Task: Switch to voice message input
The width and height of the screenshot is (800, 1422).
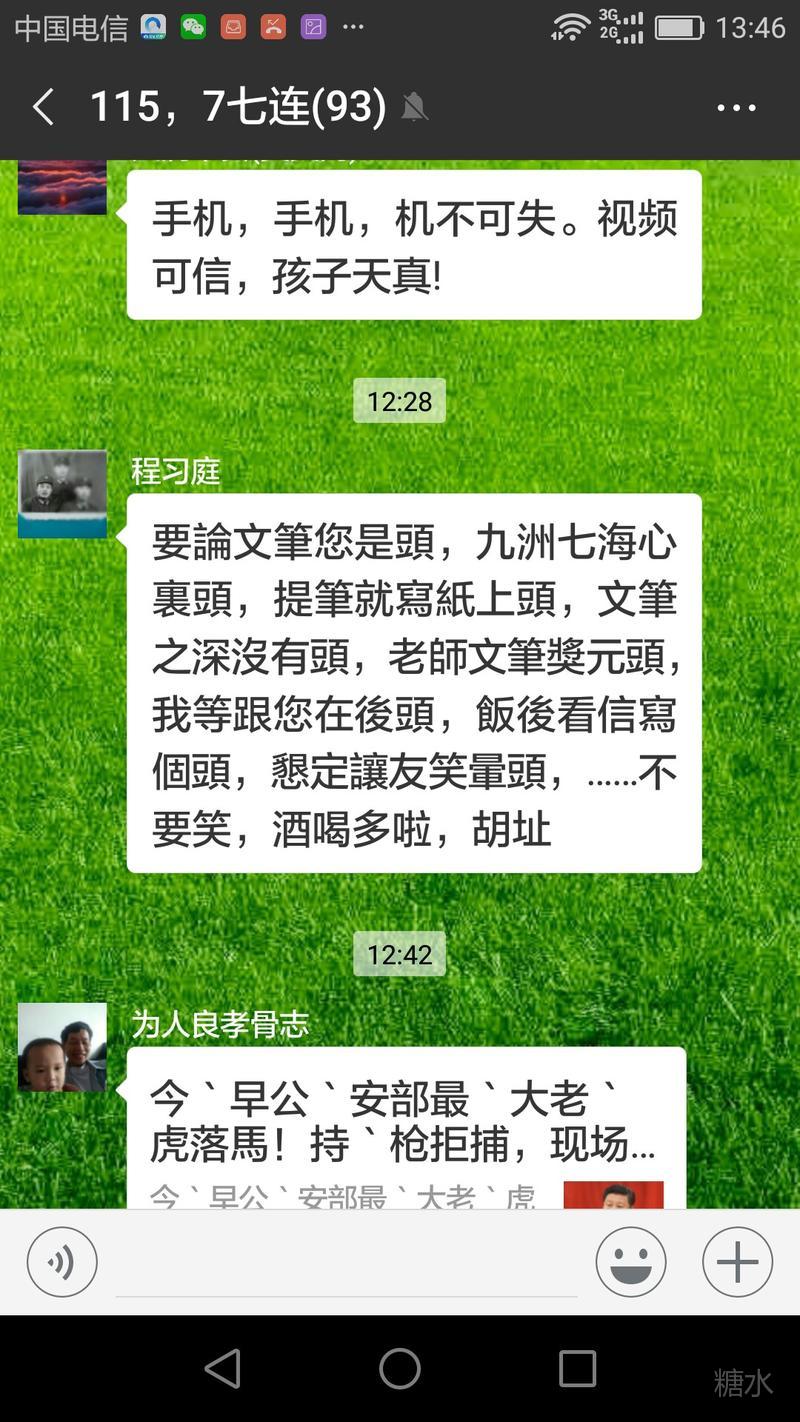Action: click(x=62, y=1262)
